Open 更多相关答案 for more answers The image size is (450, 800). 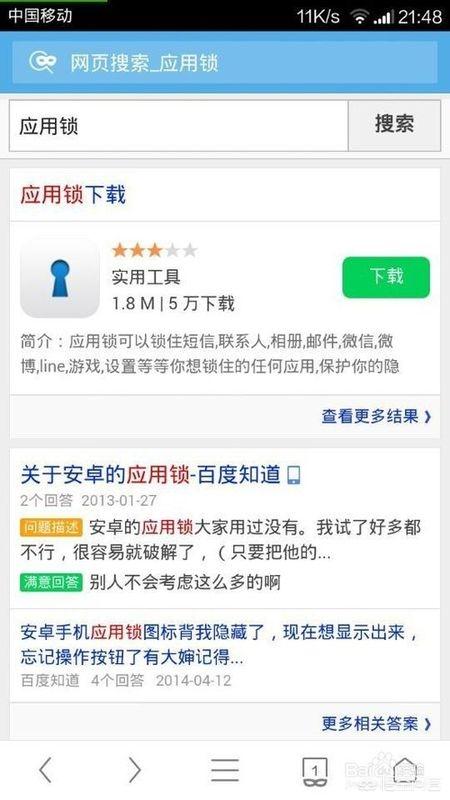pos(376,723)
